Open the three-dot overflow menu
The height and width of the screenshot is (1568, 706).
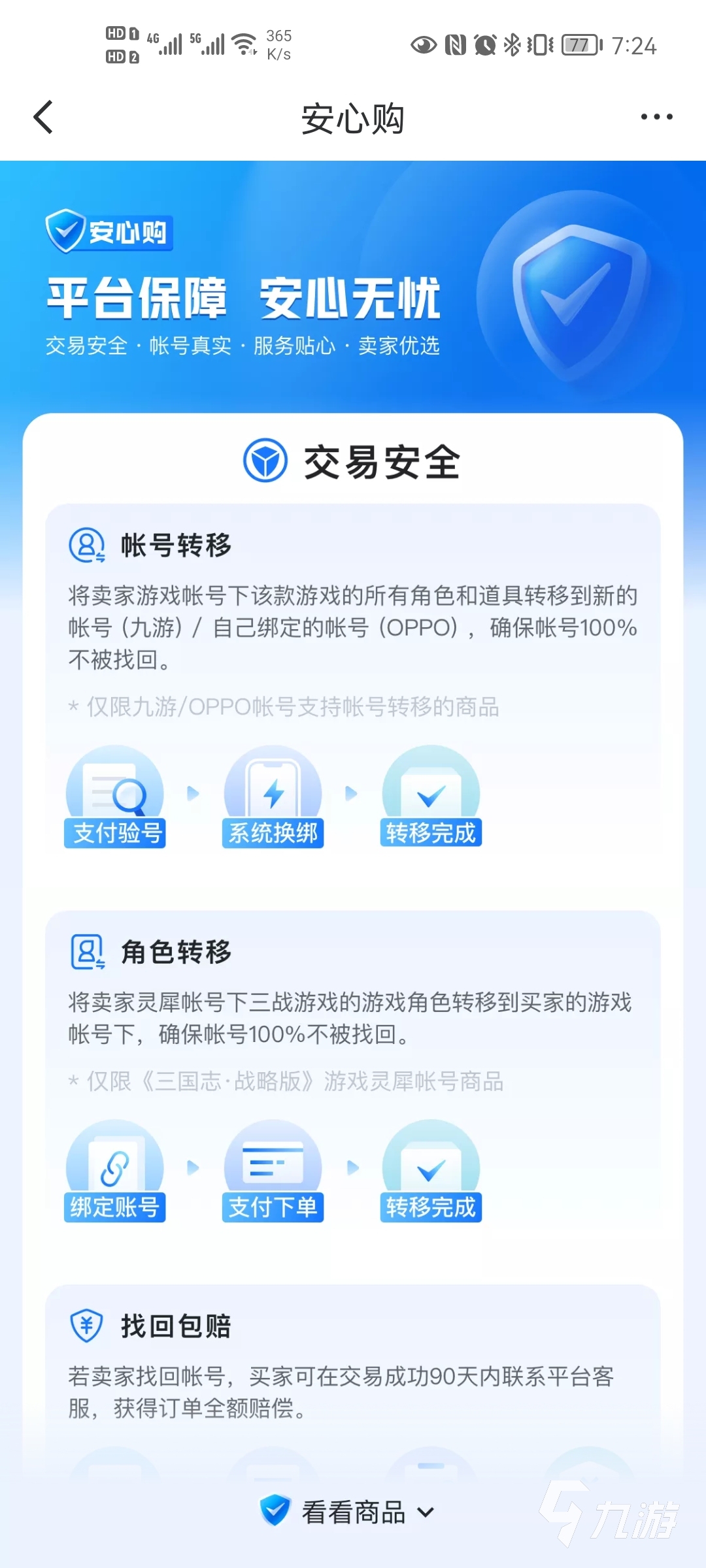tap(656, 118)
